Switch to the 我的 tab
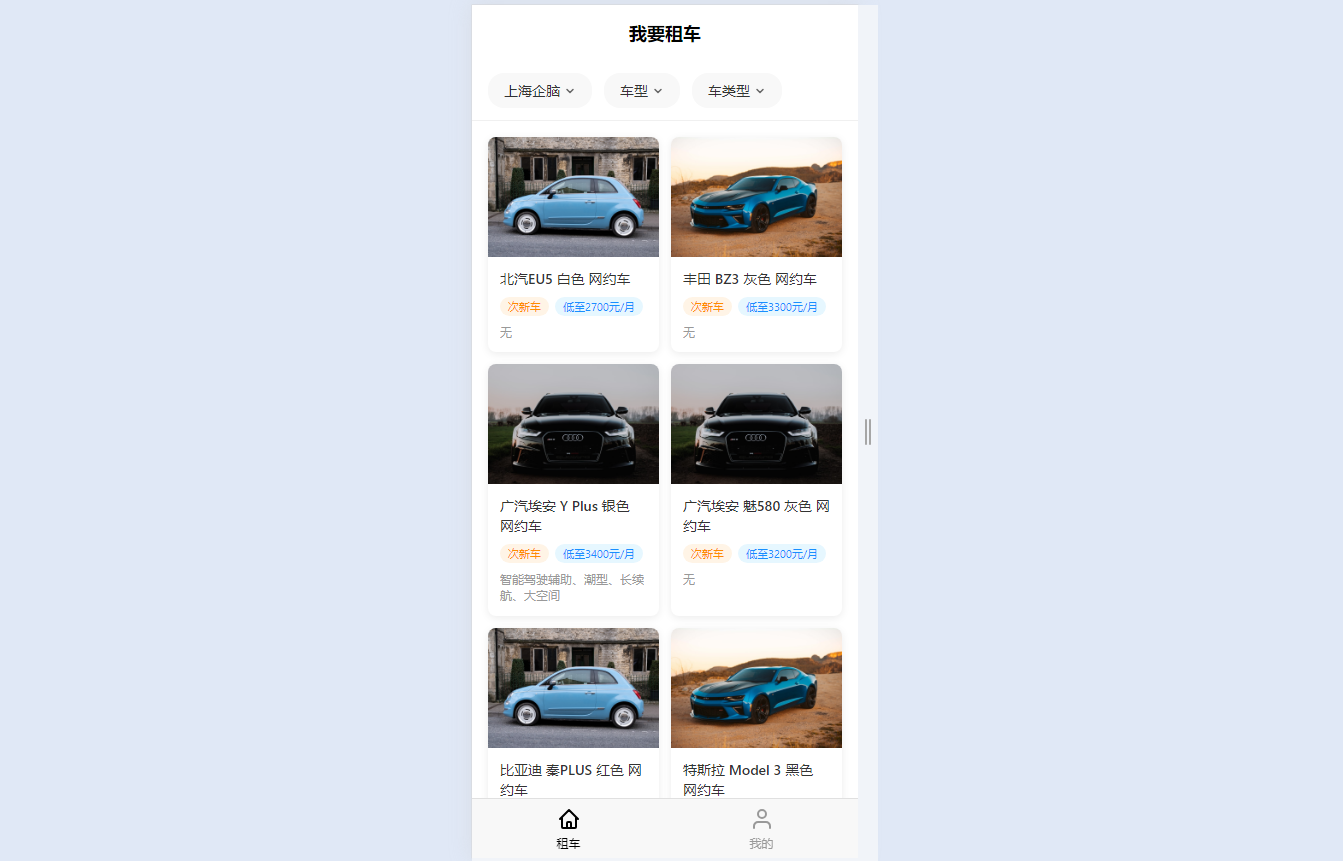Screen dimensions: 1343x861 point(761,829)
